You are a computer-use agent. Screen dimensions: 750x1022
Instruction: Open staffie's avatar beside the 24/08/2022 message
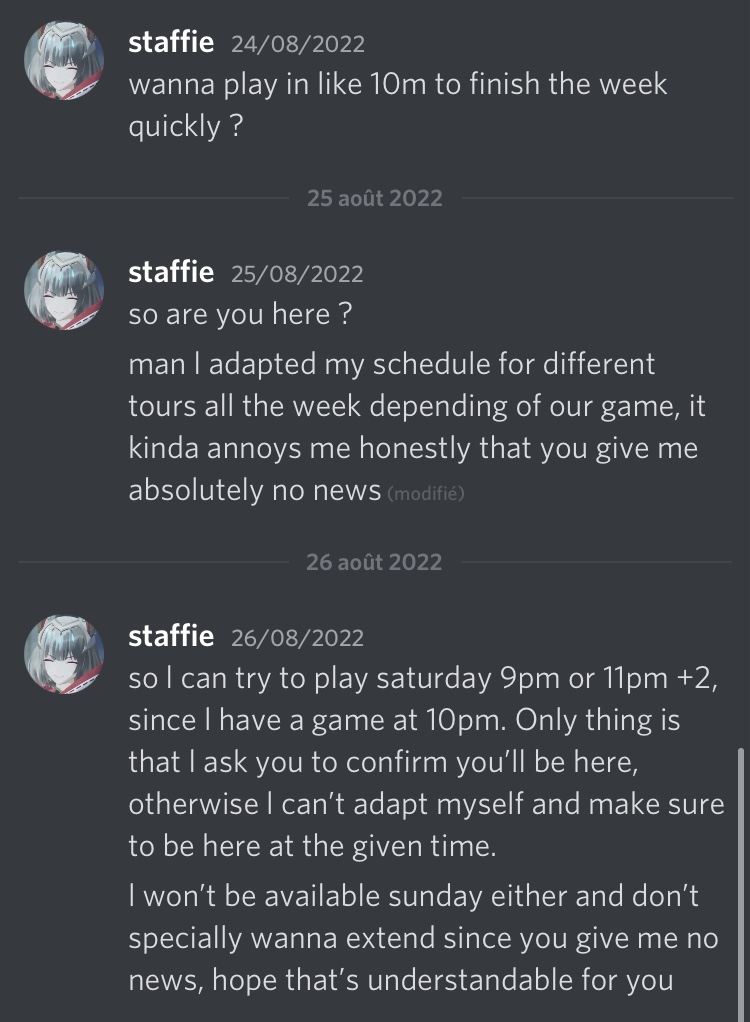[64, 59]
